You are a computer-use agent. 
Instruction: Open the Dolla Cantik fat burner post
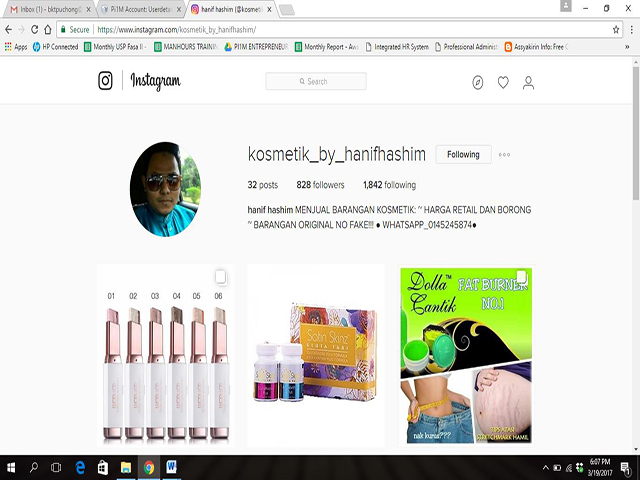click(466, 353)
